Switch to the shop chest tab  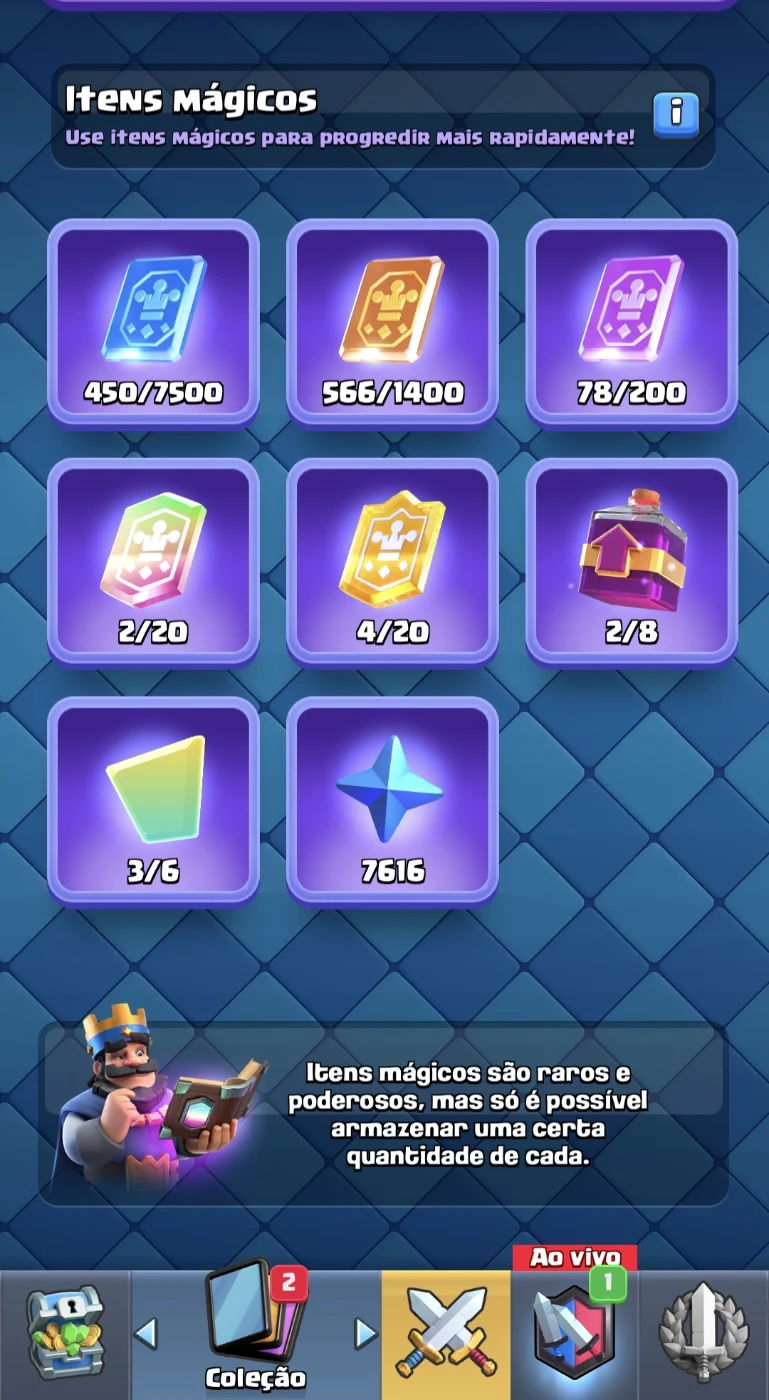64,1335
